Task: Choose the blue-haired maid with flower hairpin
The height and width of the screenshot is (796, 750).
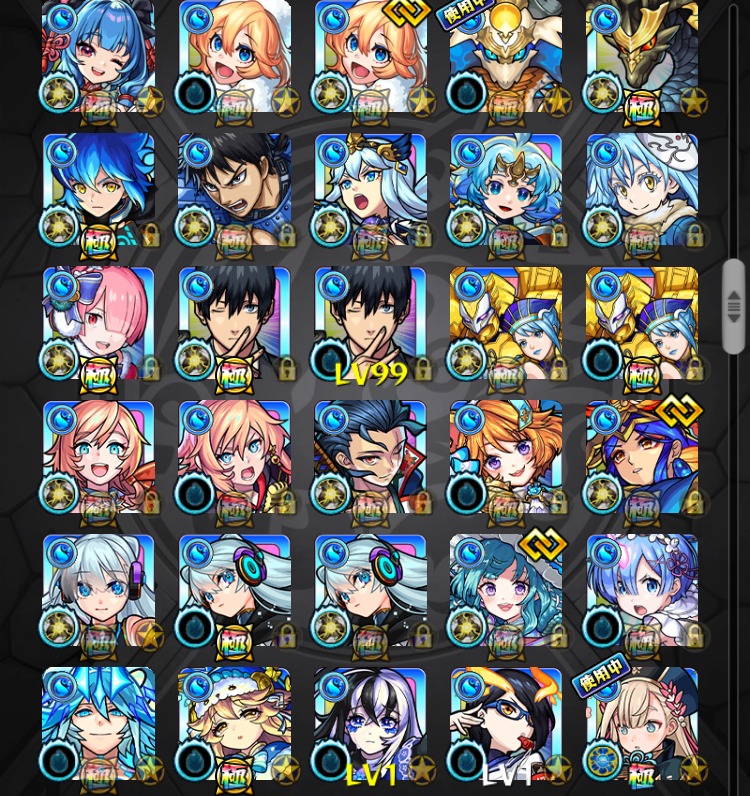Action: coord(641,590)
